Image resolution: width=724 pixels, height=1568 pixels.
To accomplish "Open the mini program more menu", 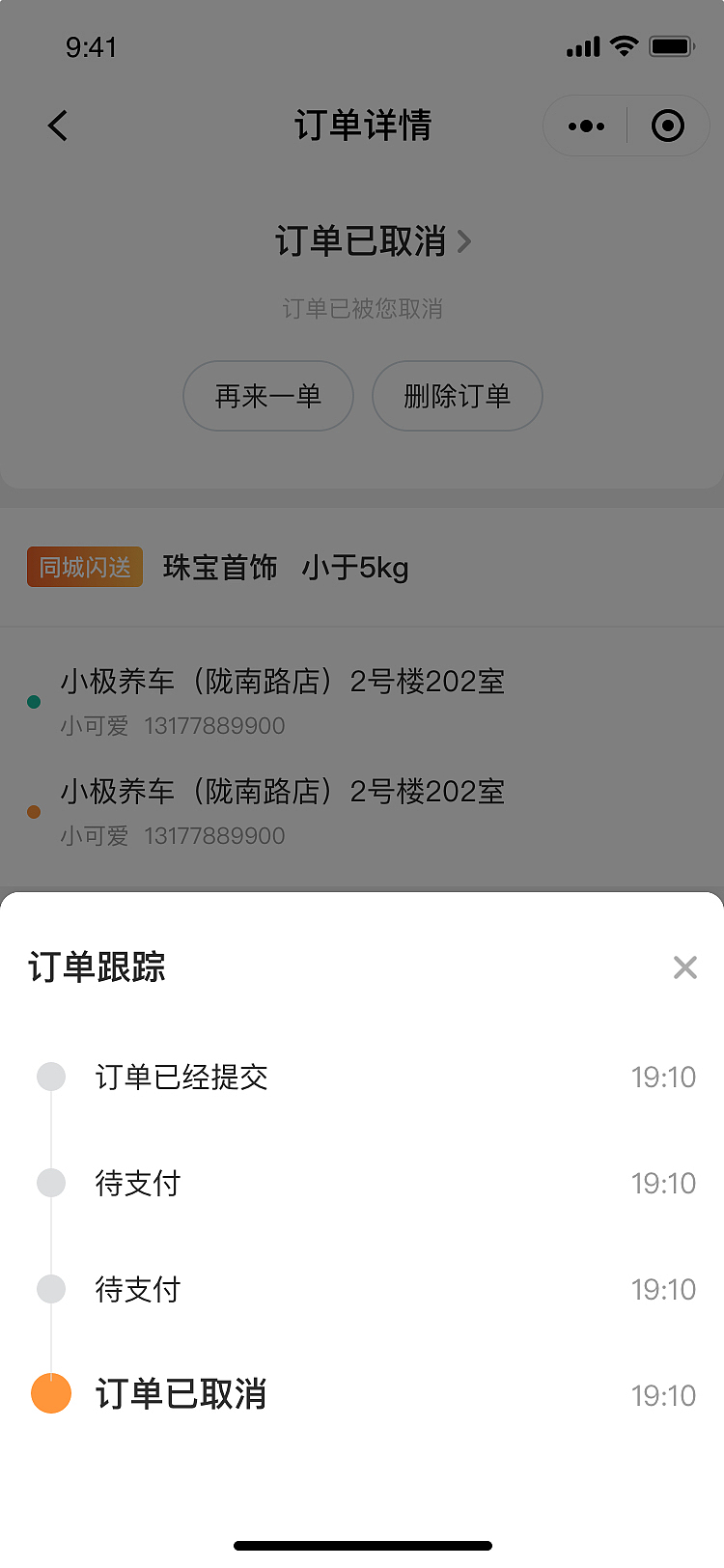I will (586, 126).
